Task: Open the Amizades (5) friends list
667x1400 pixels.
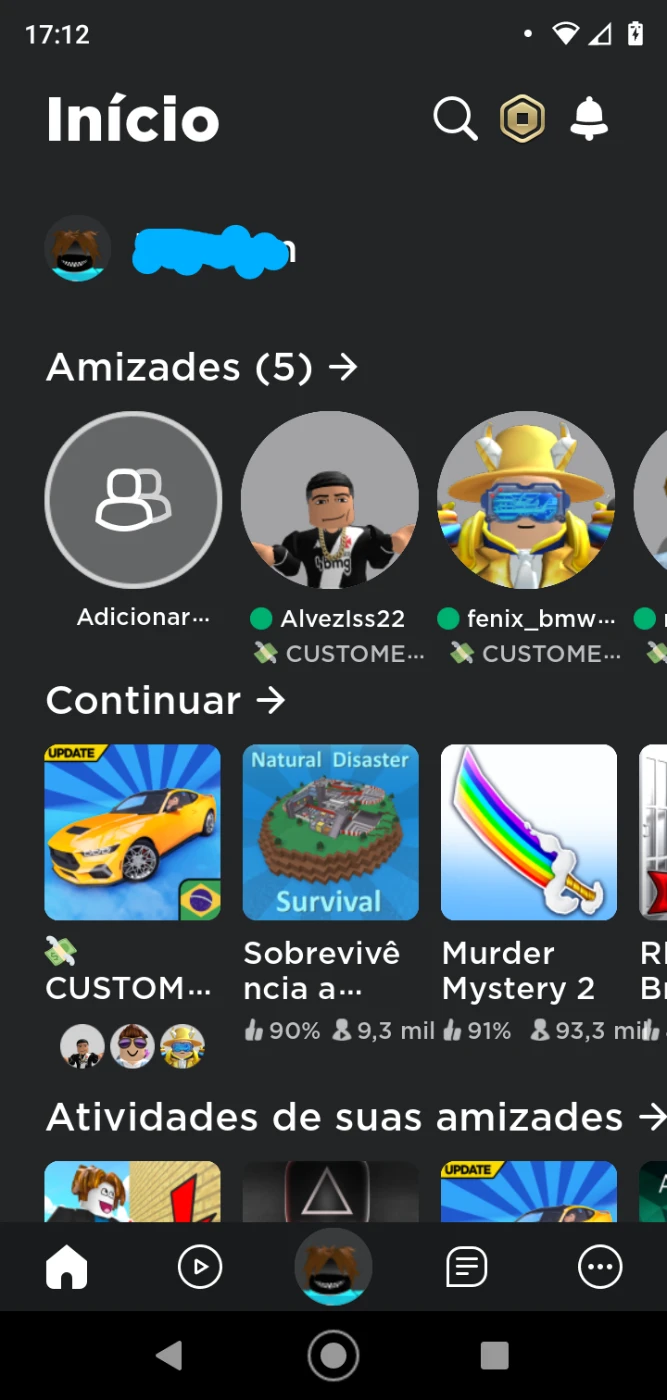Action: tap(201, 367)
